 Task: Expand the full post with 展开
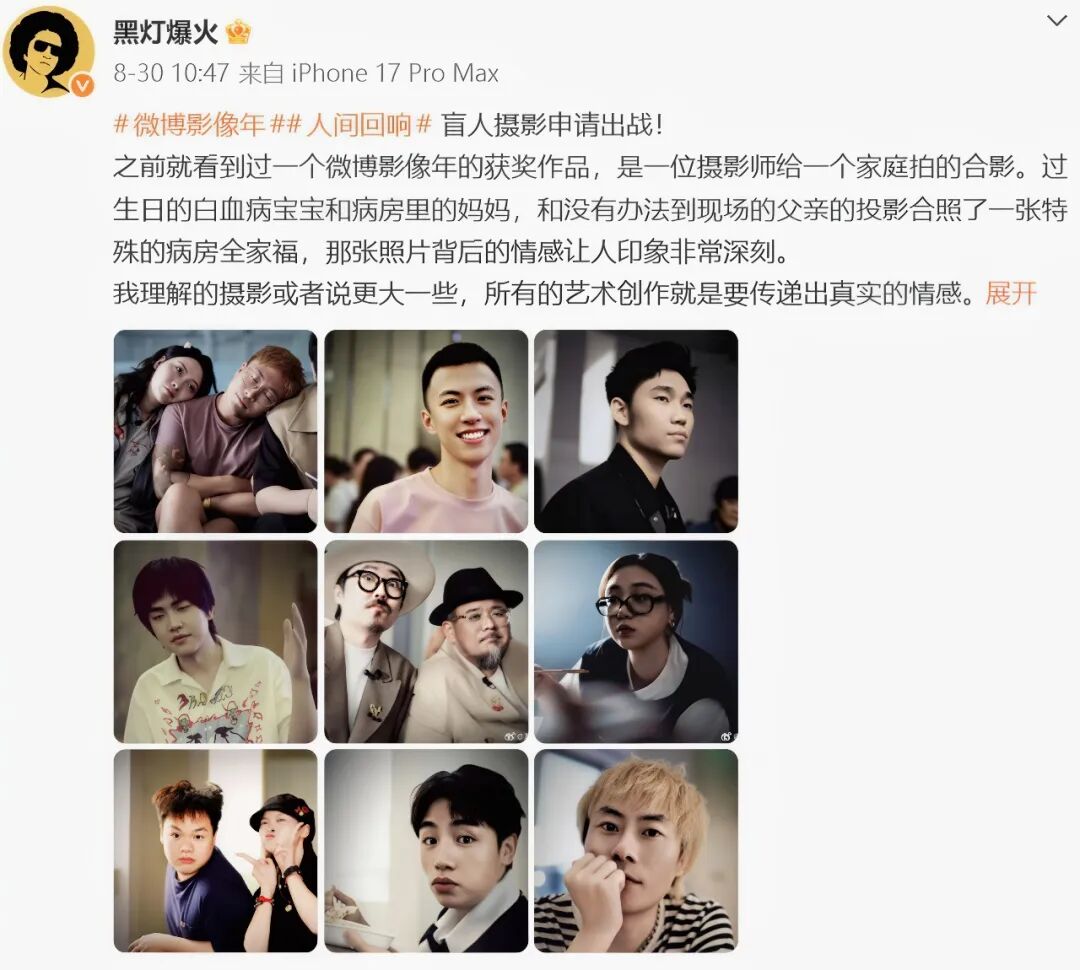pyautogui.click(x=1010, y=294)
